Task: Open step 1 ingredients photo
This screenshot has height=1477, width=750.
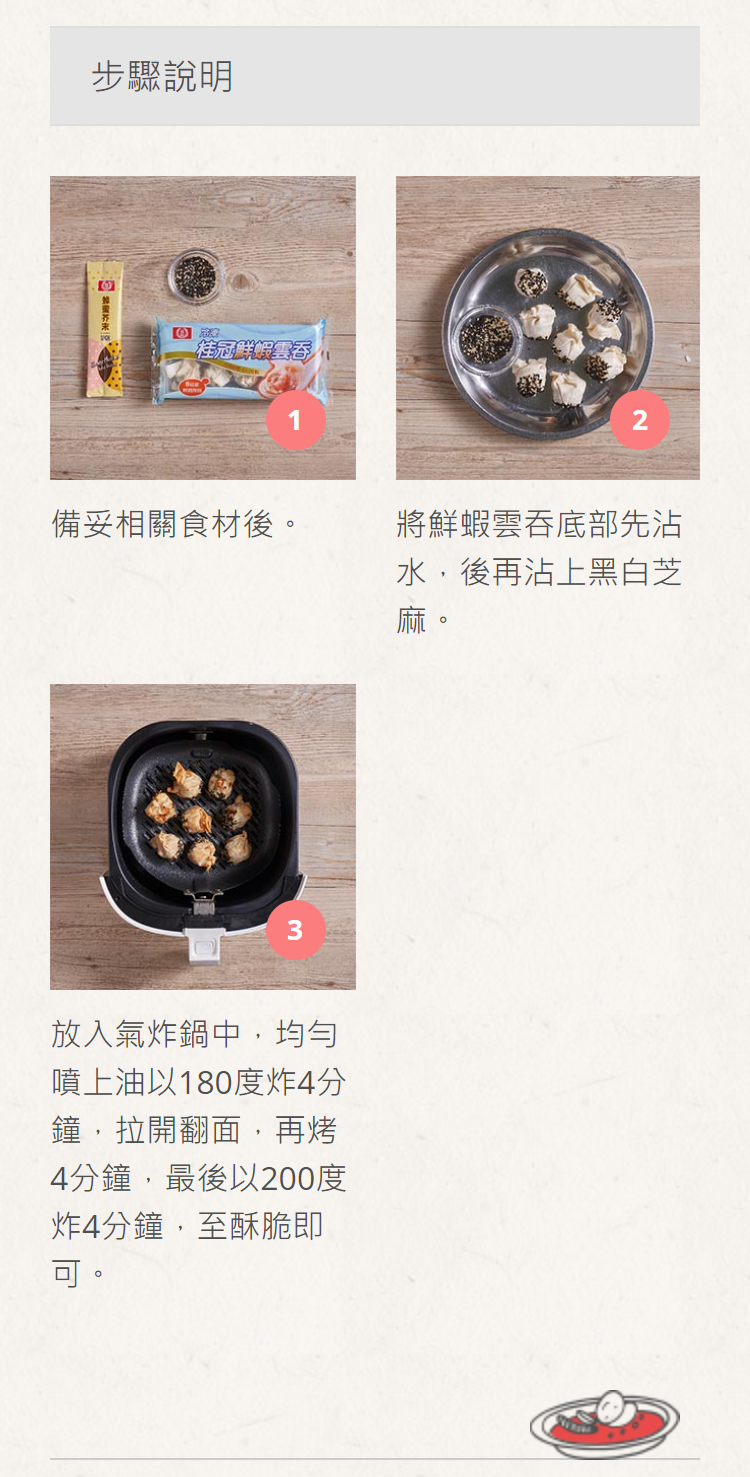Action: [203, 328]
